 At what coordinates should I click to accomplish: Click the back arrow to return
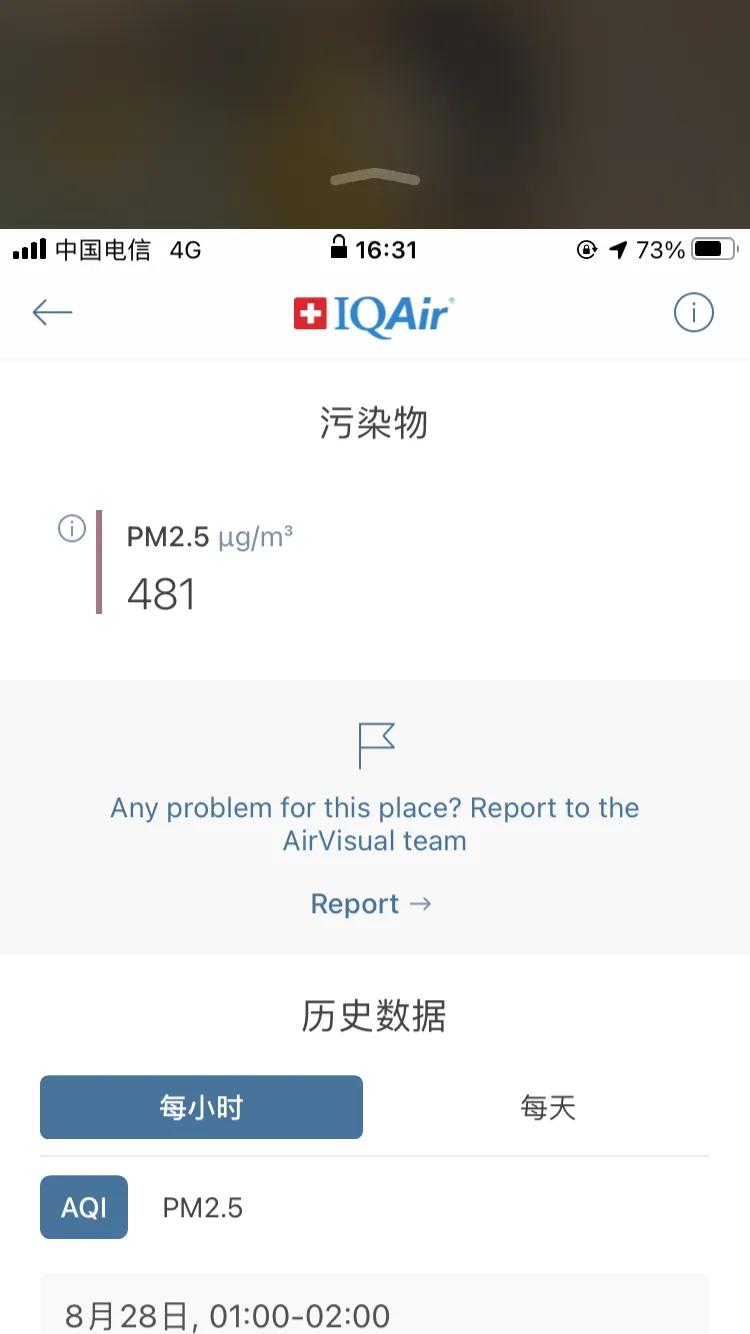pos(52,312)
